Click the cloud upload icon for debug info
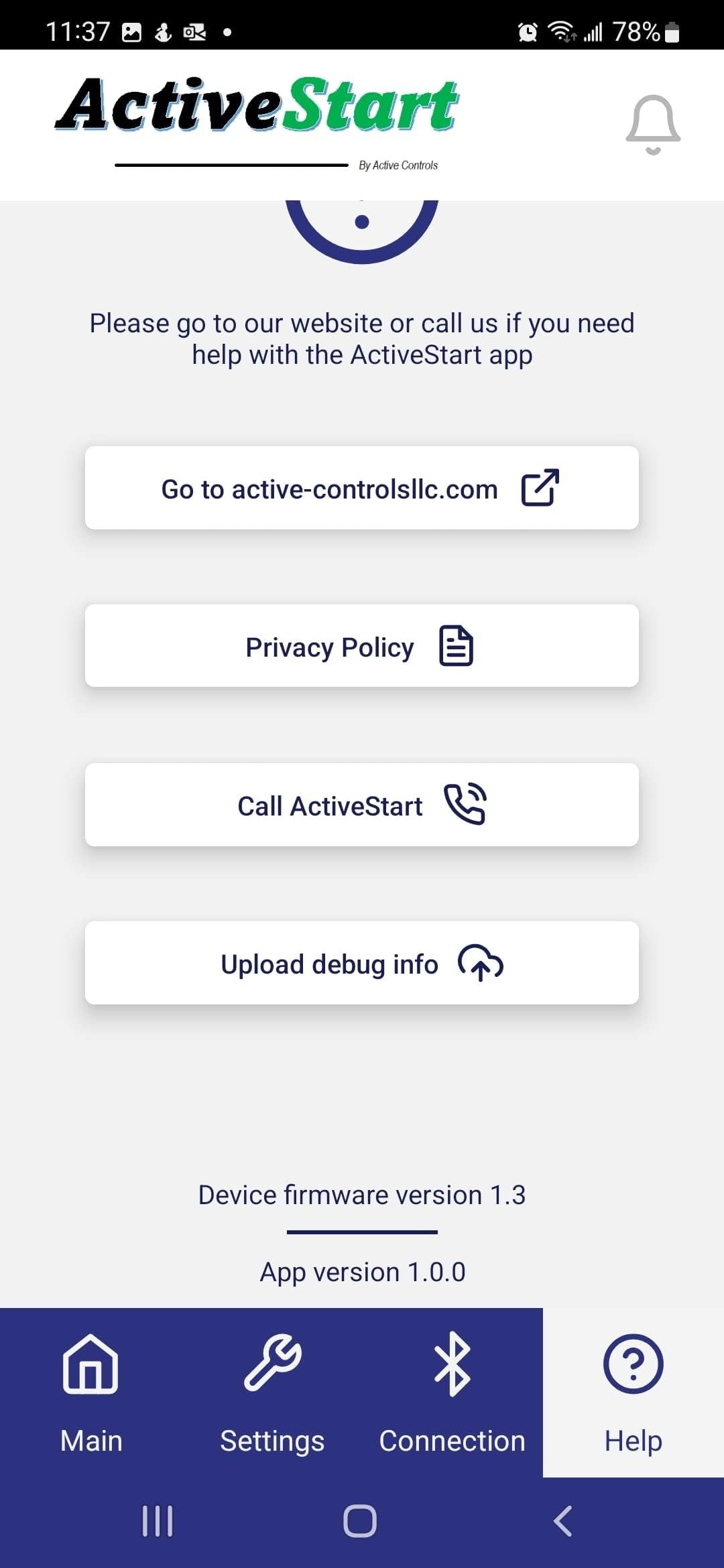Screen dimensions: 724x1568 480,963
